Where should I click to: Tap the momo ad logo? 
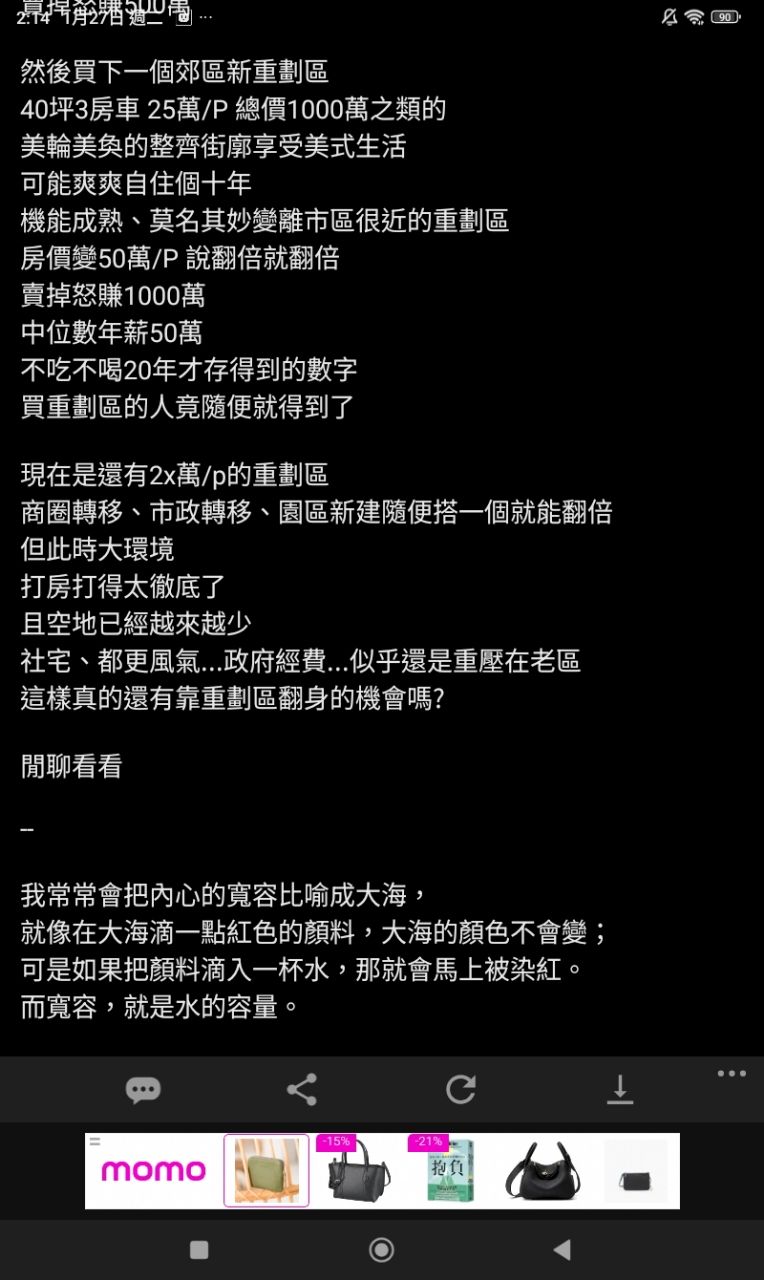click(153, 1171)
